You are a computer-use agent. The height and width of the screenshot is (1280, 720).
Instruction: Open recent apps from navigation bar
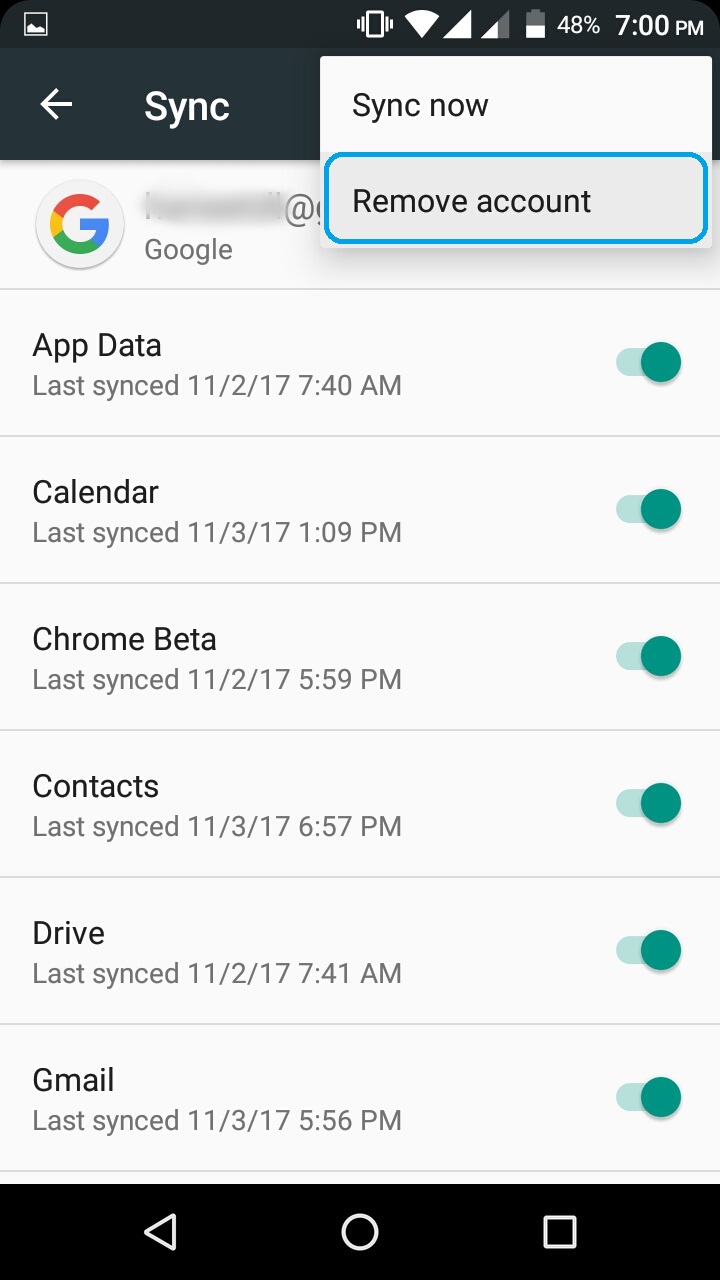tap(559, 1232)
